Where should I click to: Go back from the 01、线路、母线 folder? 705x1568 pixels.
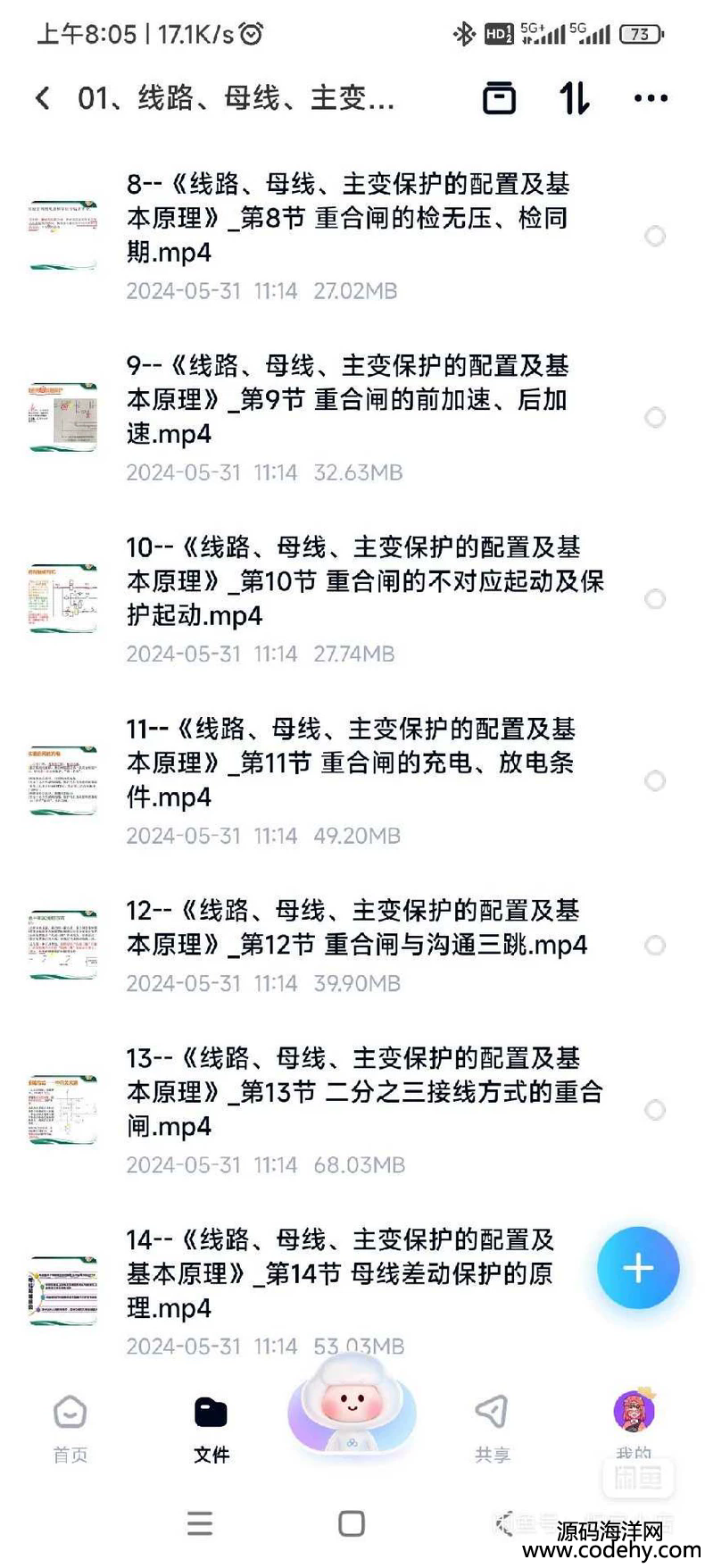pos(43,97)
